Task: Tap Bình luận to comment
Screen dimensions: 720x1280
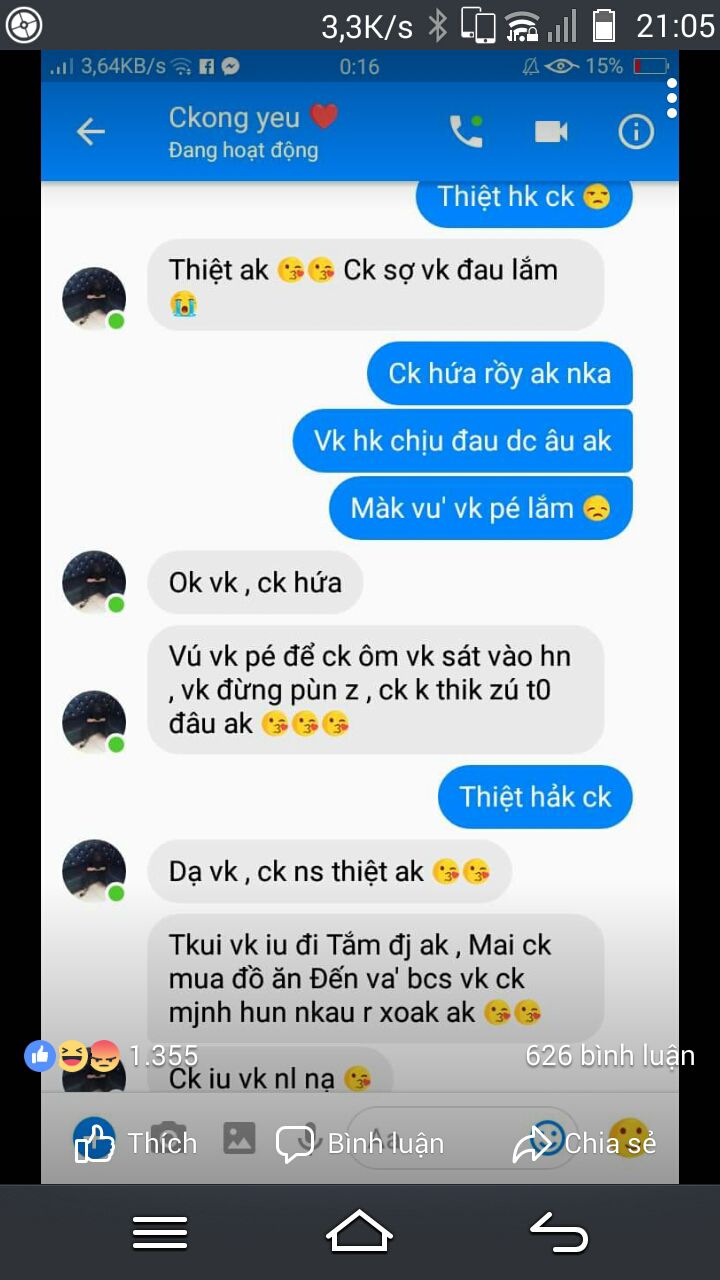Action: pos(360,1143)
